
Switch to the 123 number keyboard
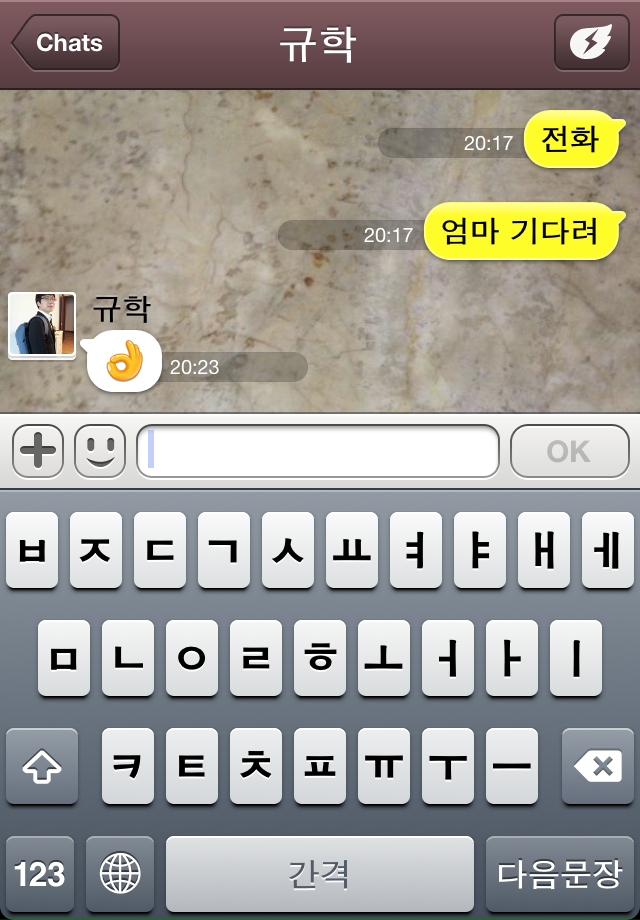tap(40, 874)
